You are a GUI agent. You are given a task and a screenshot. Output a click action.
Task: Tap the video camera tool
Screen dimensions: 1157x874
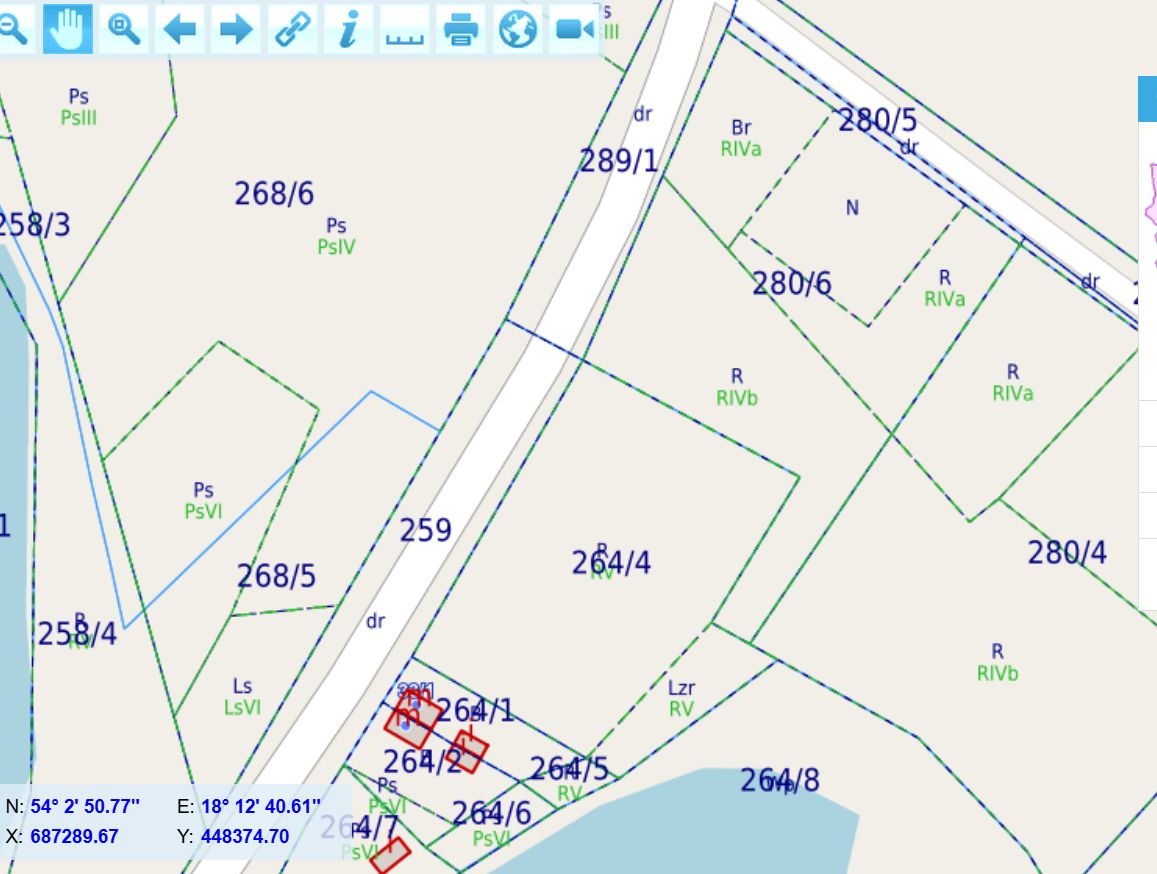click(574, 29)
